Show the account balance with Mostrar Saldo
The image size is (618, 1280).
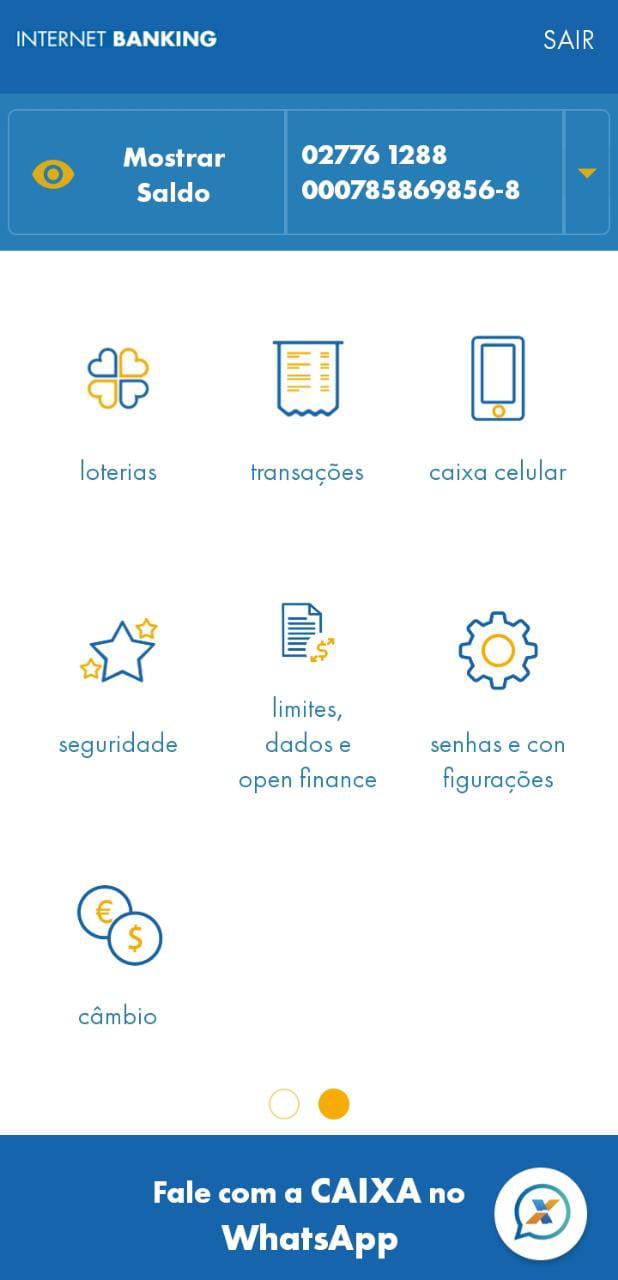click(146, 174)
